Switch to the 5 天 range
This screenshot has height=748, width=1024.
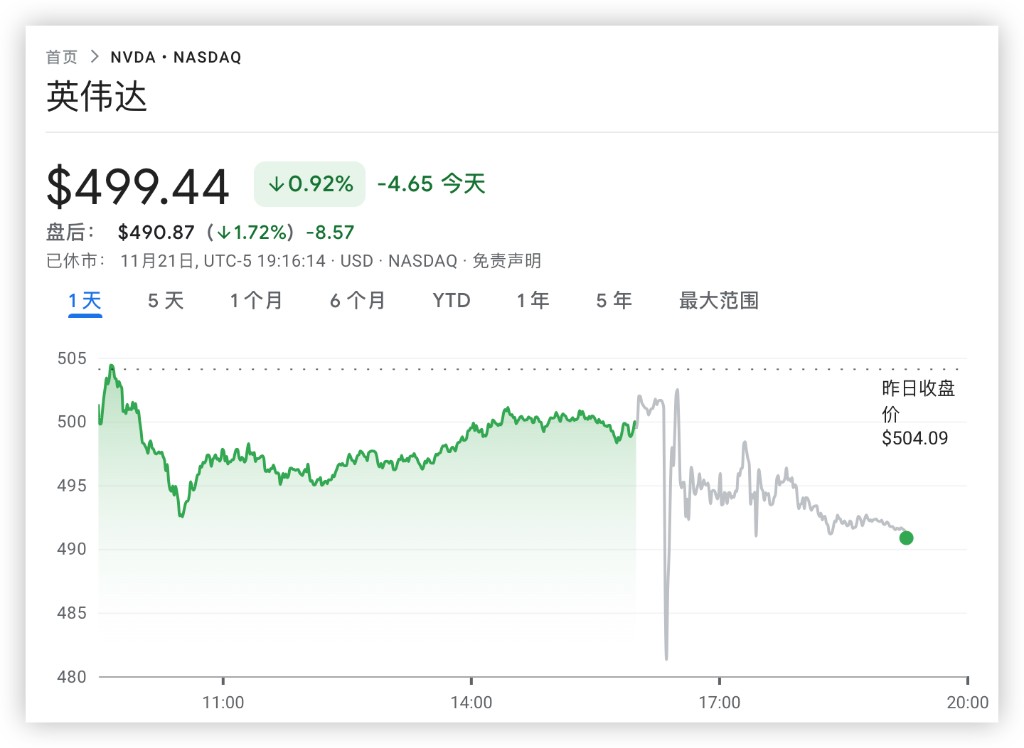pyautogui.click(x=166, y=300)
